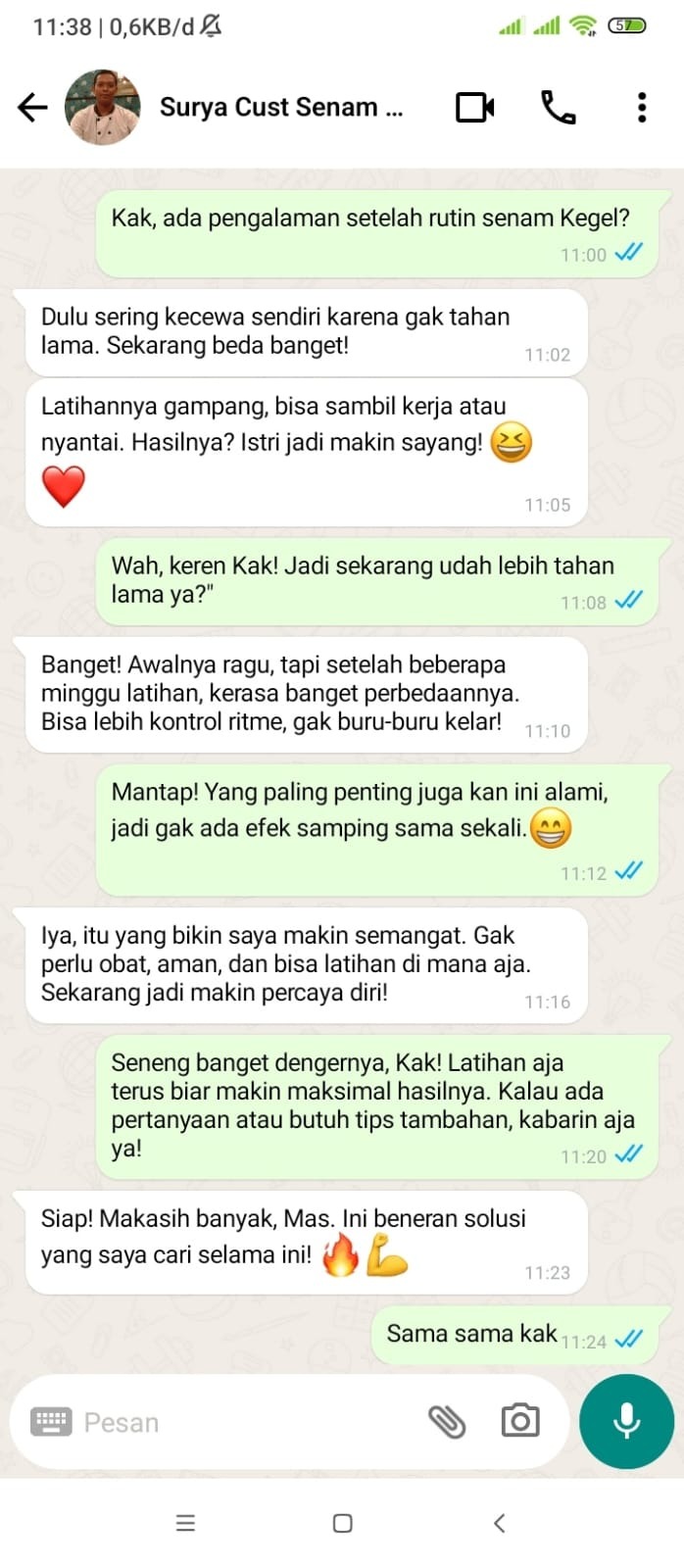Open the camera from the message bar
The height and width of the screenshot is (1568, 684).
[520, 1421]
